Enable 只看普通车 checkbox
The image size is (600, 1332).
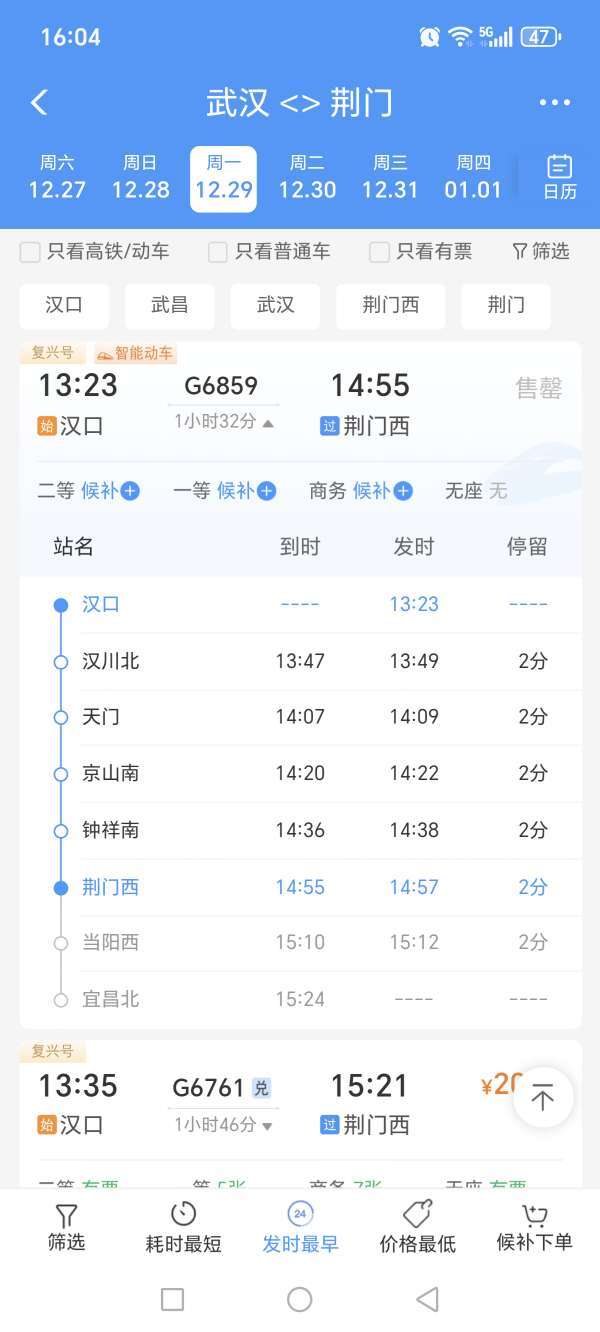(x=218, y=252)
